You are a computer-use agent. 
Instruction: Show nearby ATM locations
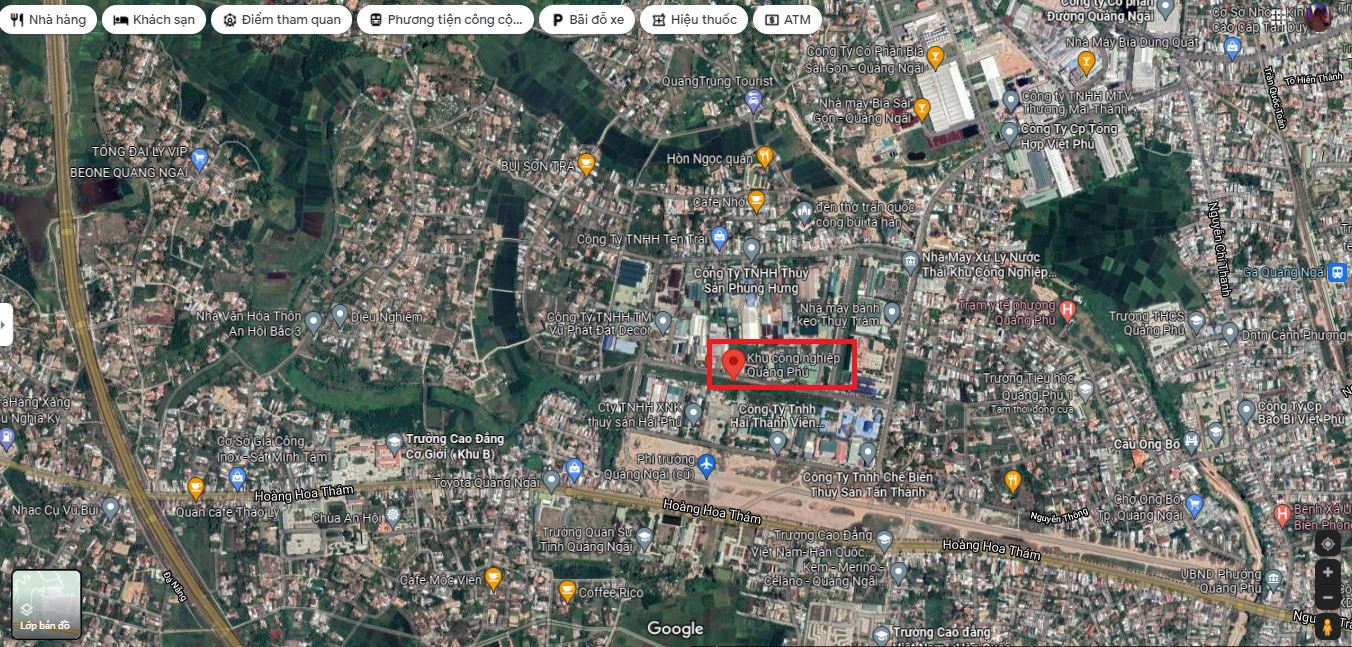click(x=787, y=19)
